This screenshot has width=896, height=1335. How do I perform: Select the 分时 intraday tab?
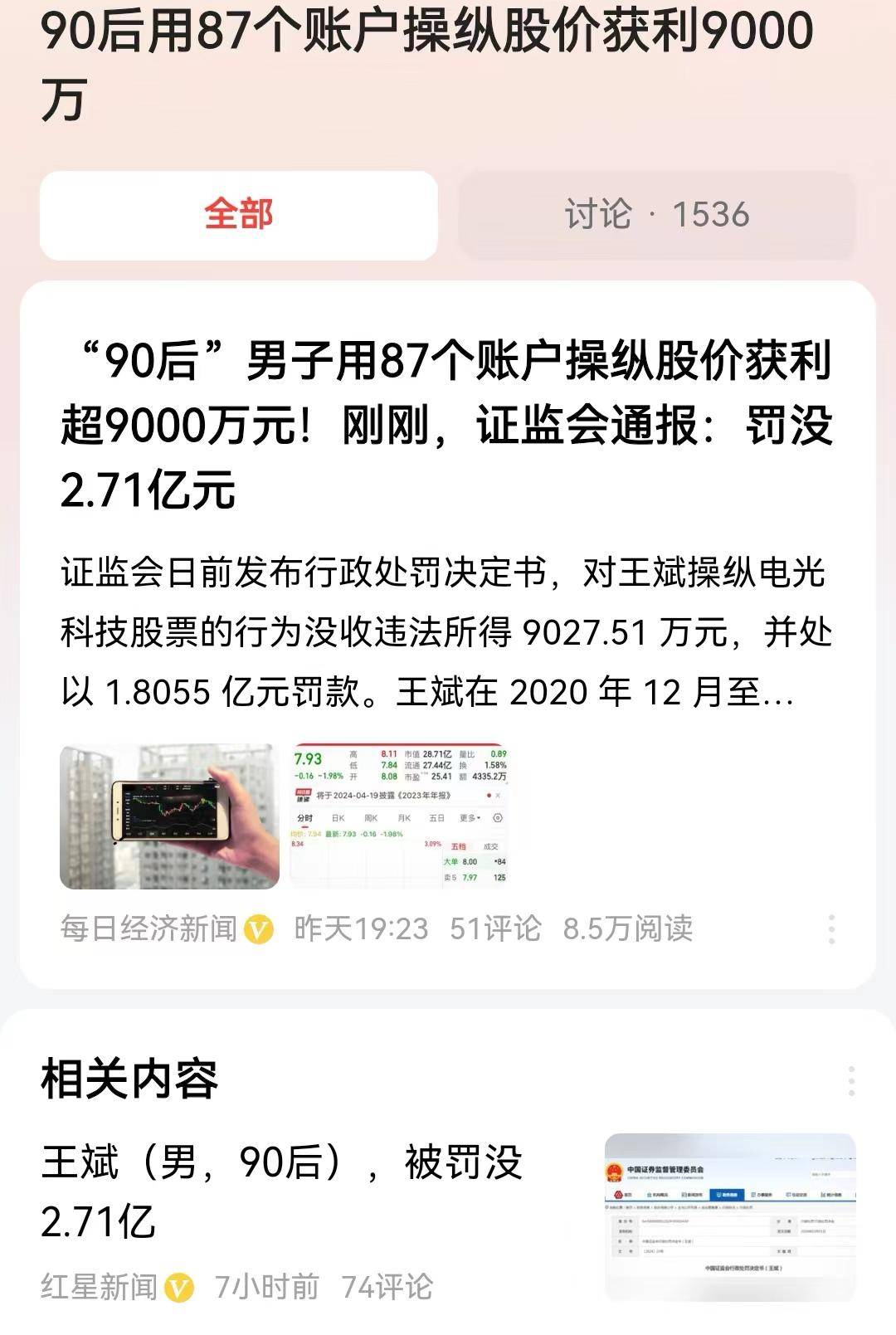(304, 818)
